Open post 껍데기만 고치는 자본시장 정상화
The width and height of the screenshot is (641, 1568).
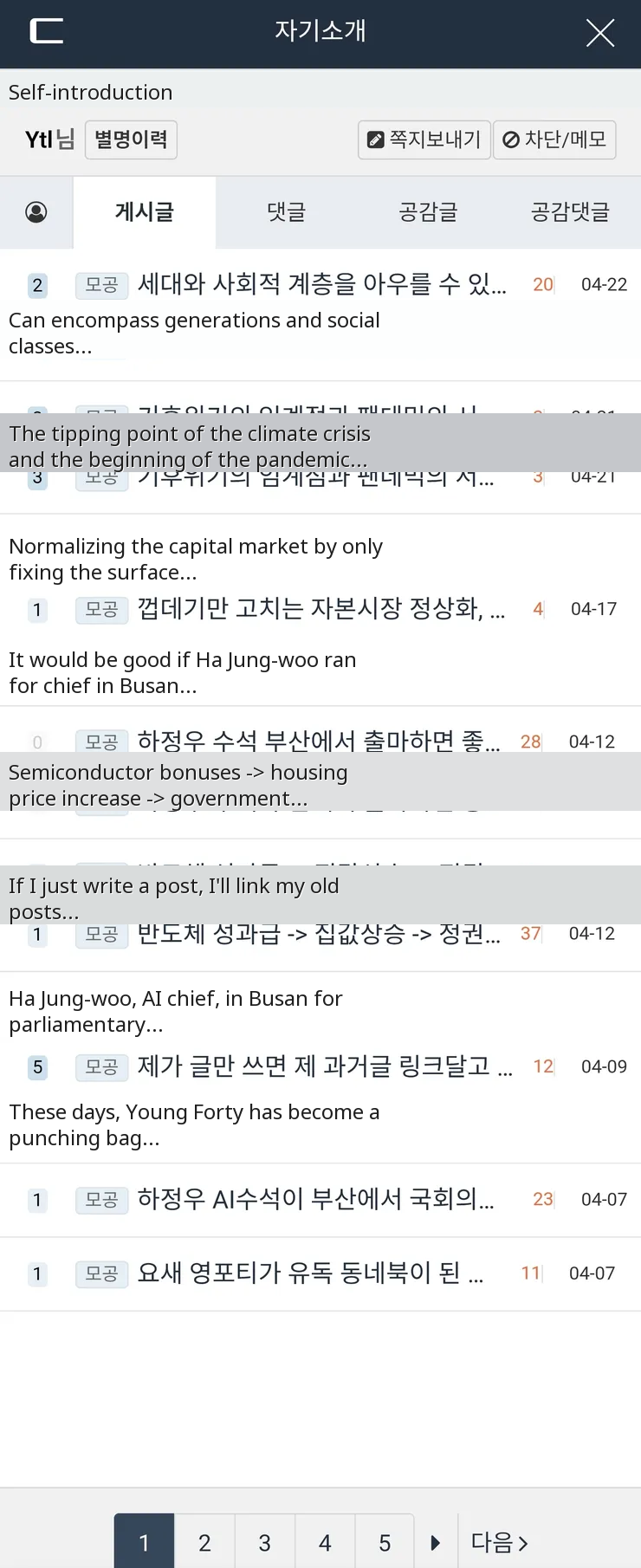tap(320, 609)
